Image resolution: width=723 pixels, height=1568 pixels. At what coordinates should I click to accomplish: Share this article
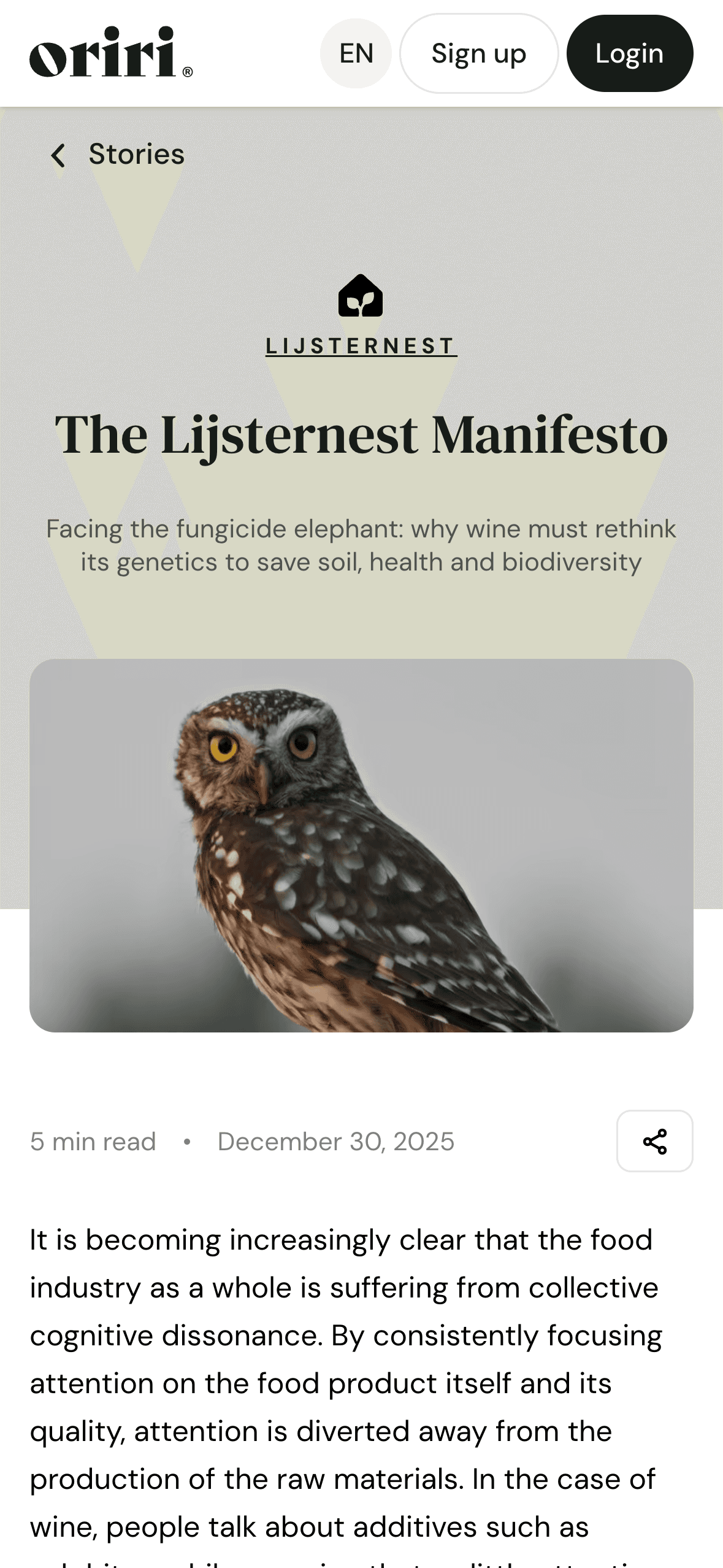[x=654, y=1141]
